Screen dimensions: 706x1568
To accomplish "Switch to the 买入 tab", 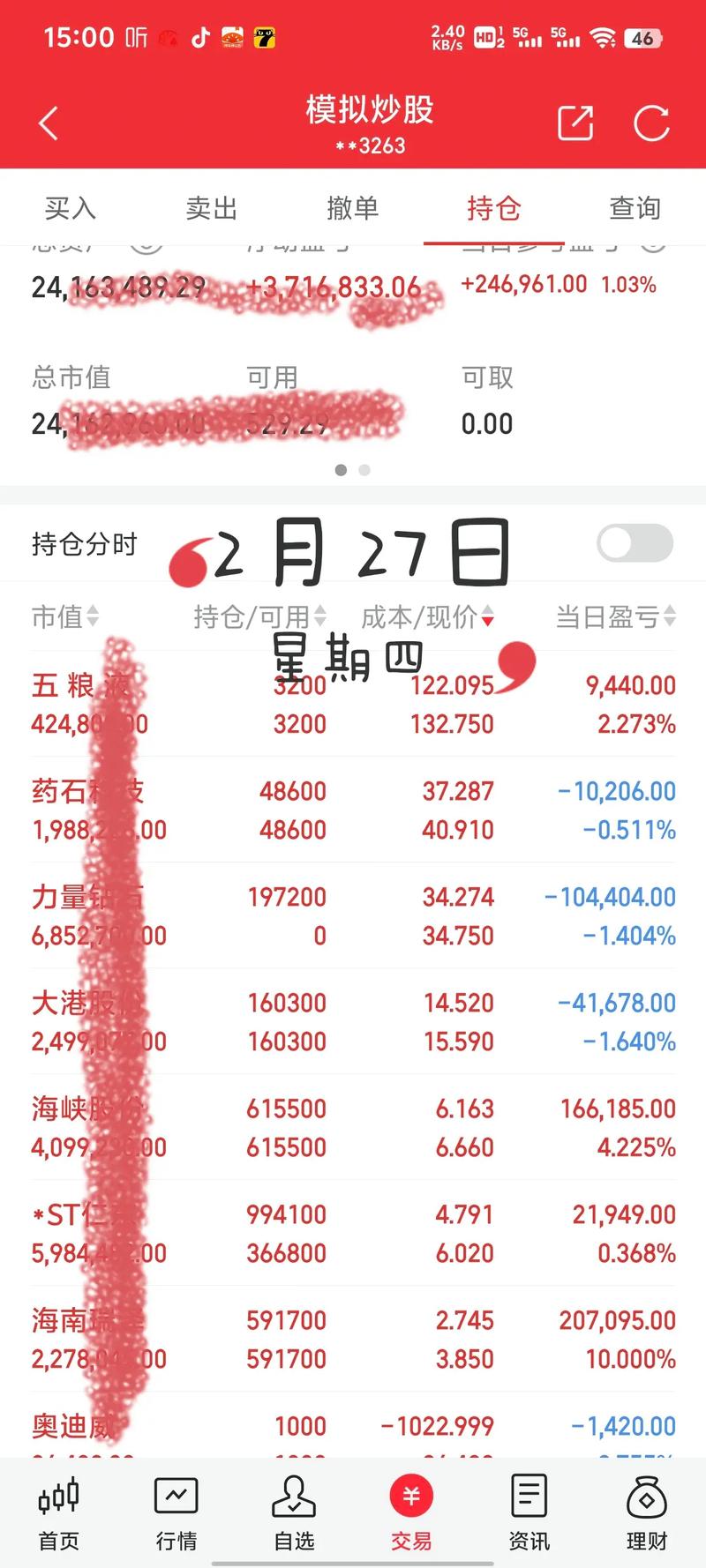I will point(70,208).
